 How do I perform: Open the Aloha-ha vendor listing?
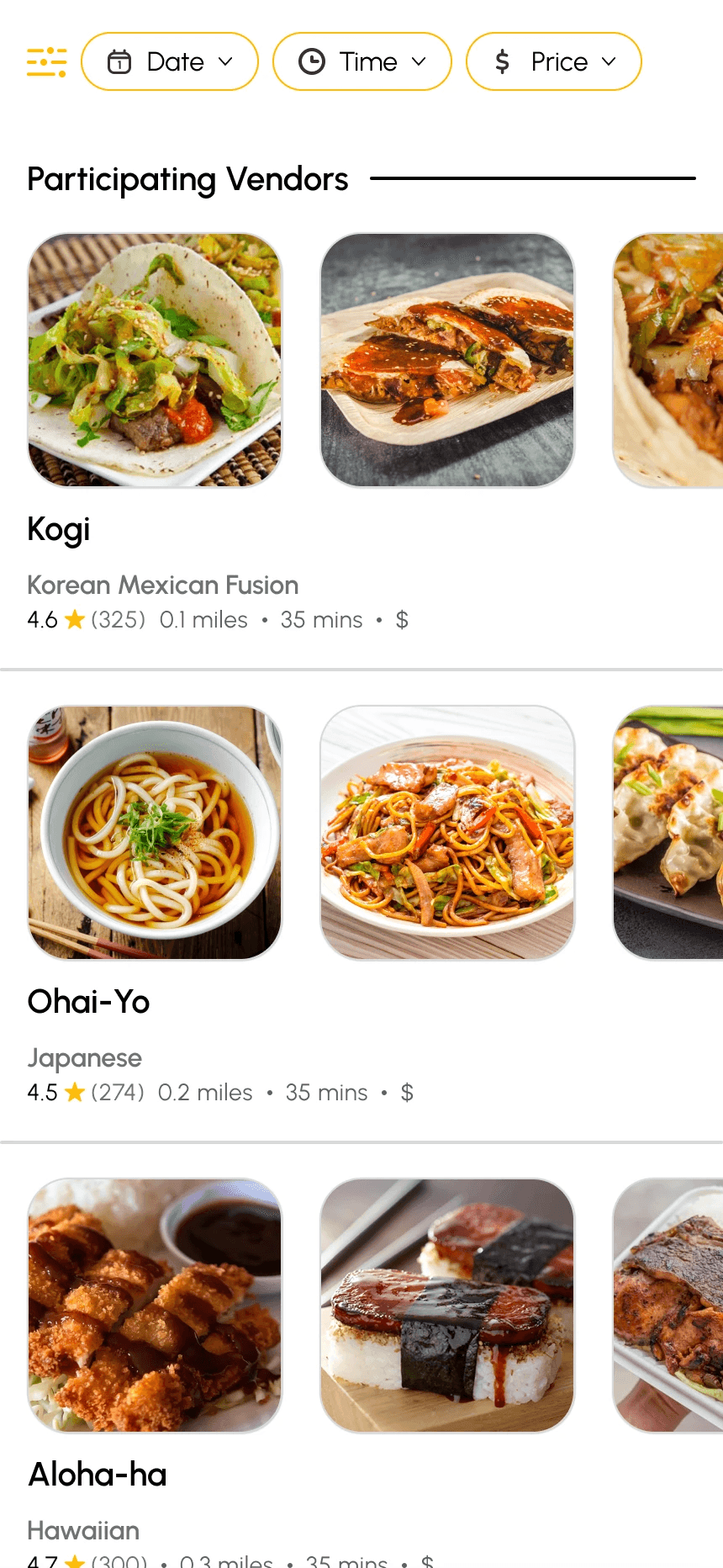[x=98, y=1475]
